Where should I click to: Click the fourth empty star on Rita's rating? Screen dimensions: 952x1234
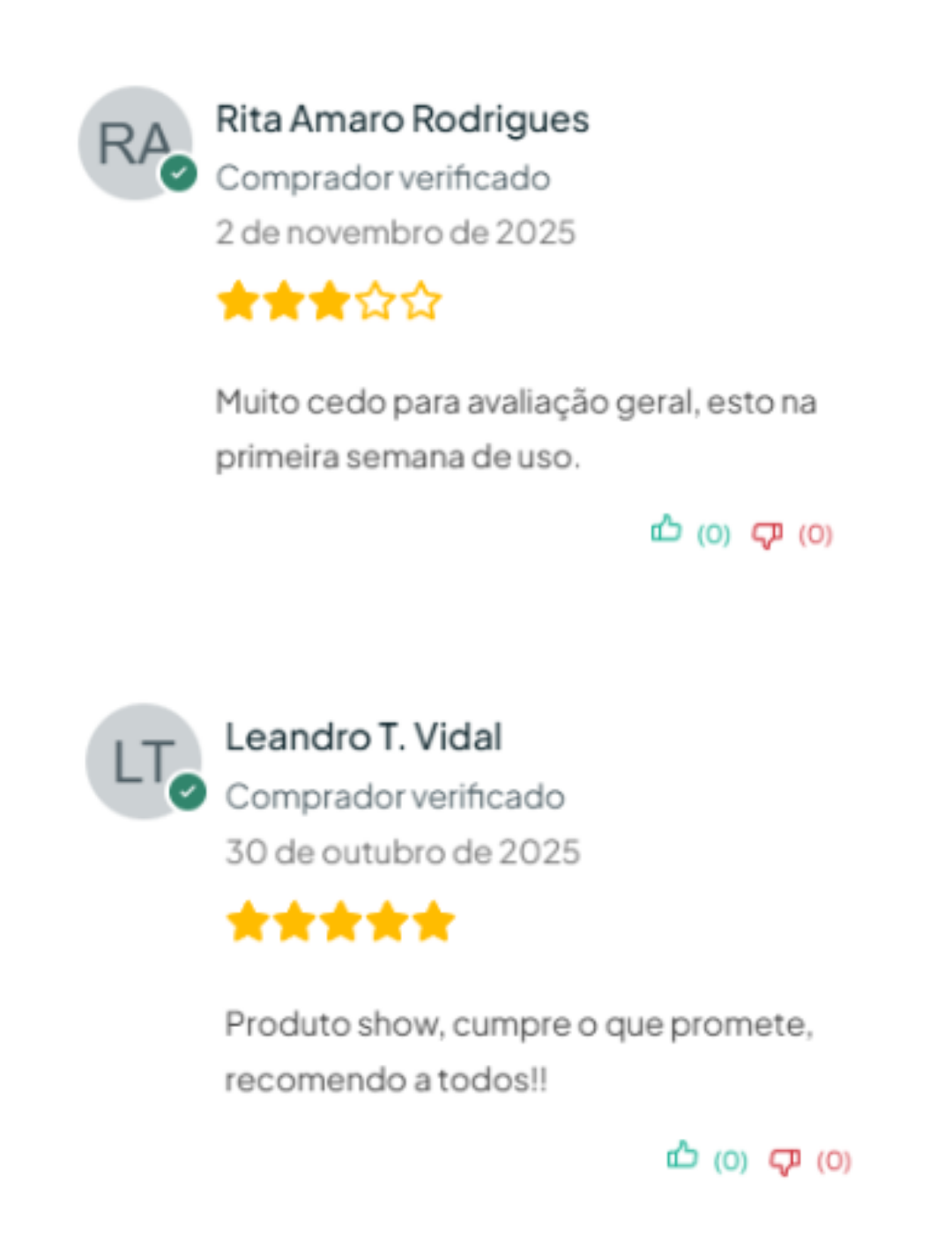pyautogui.click(x=375, y=301)
